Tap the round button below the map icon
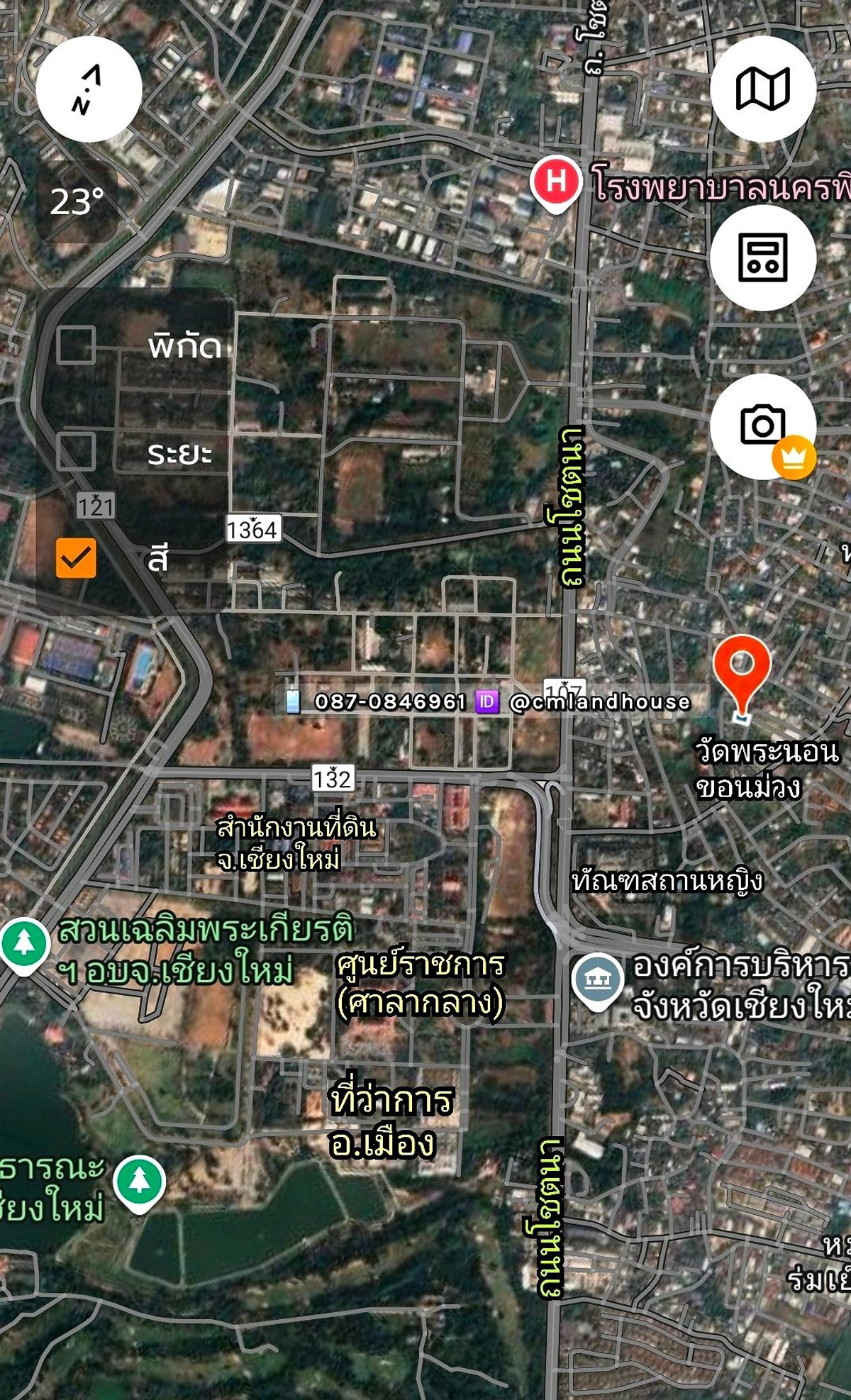Screen dimensions: 851x1400 (762, 257)
